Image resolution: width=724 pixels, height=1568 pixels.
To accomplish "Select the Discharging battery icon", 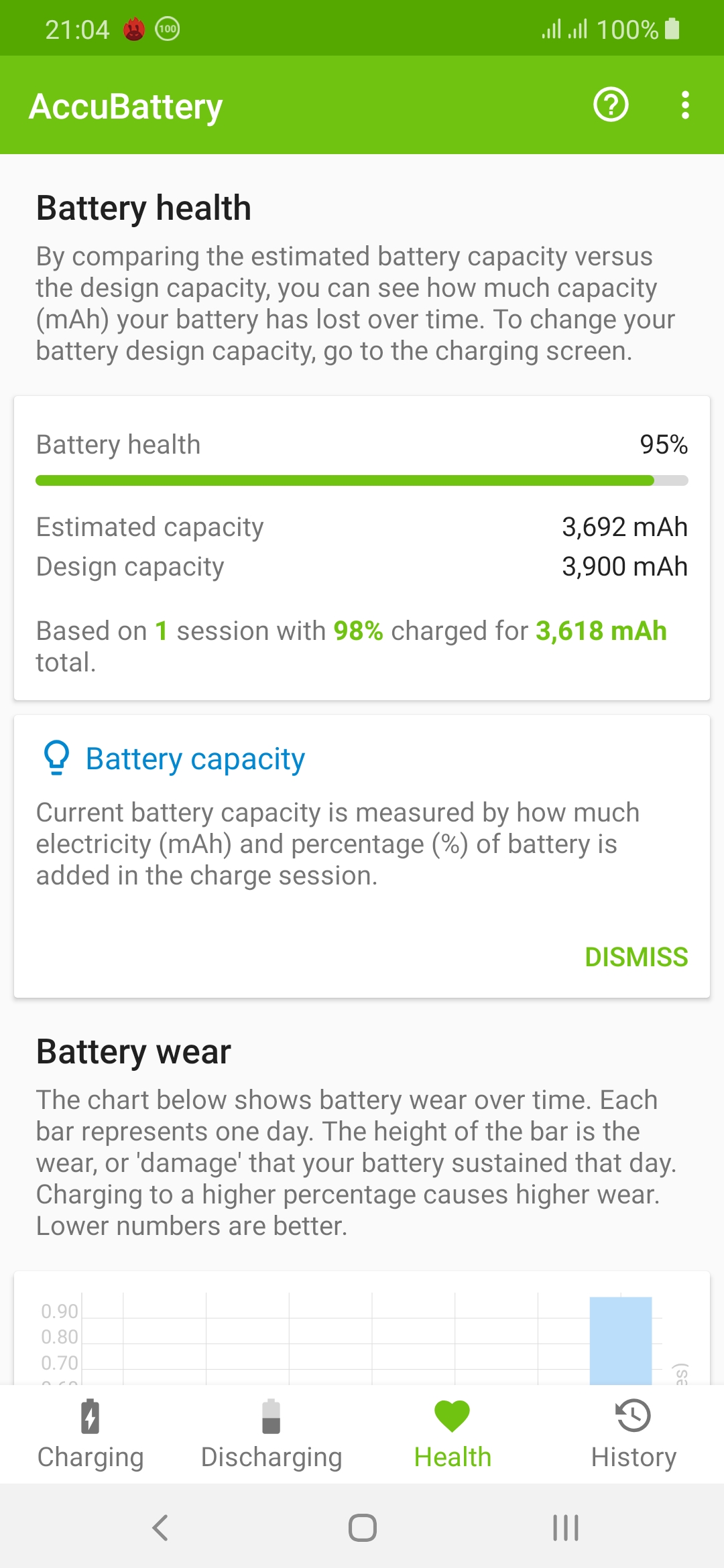I will coord(271,1417).
